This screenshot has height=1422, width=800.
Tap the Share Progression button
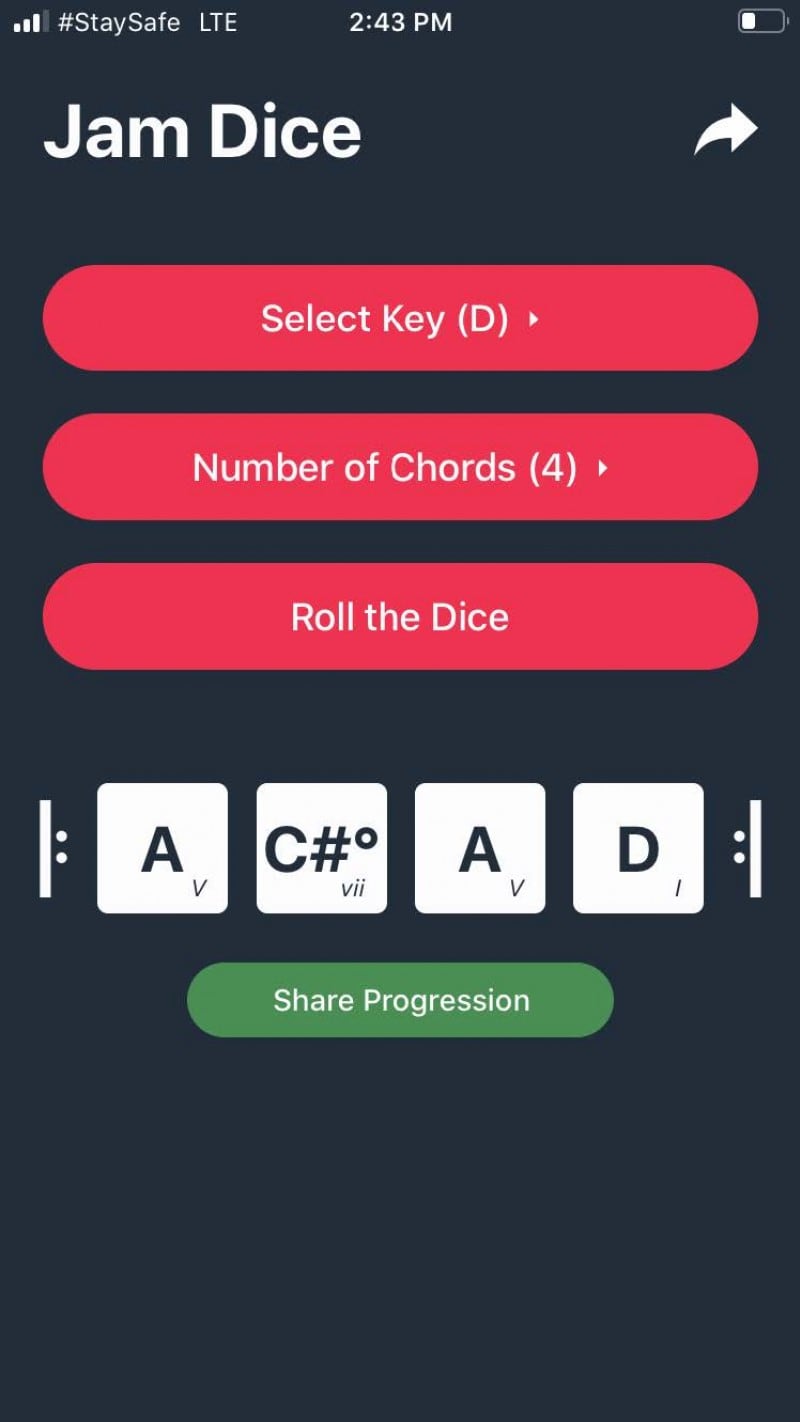coord(400,1000)
